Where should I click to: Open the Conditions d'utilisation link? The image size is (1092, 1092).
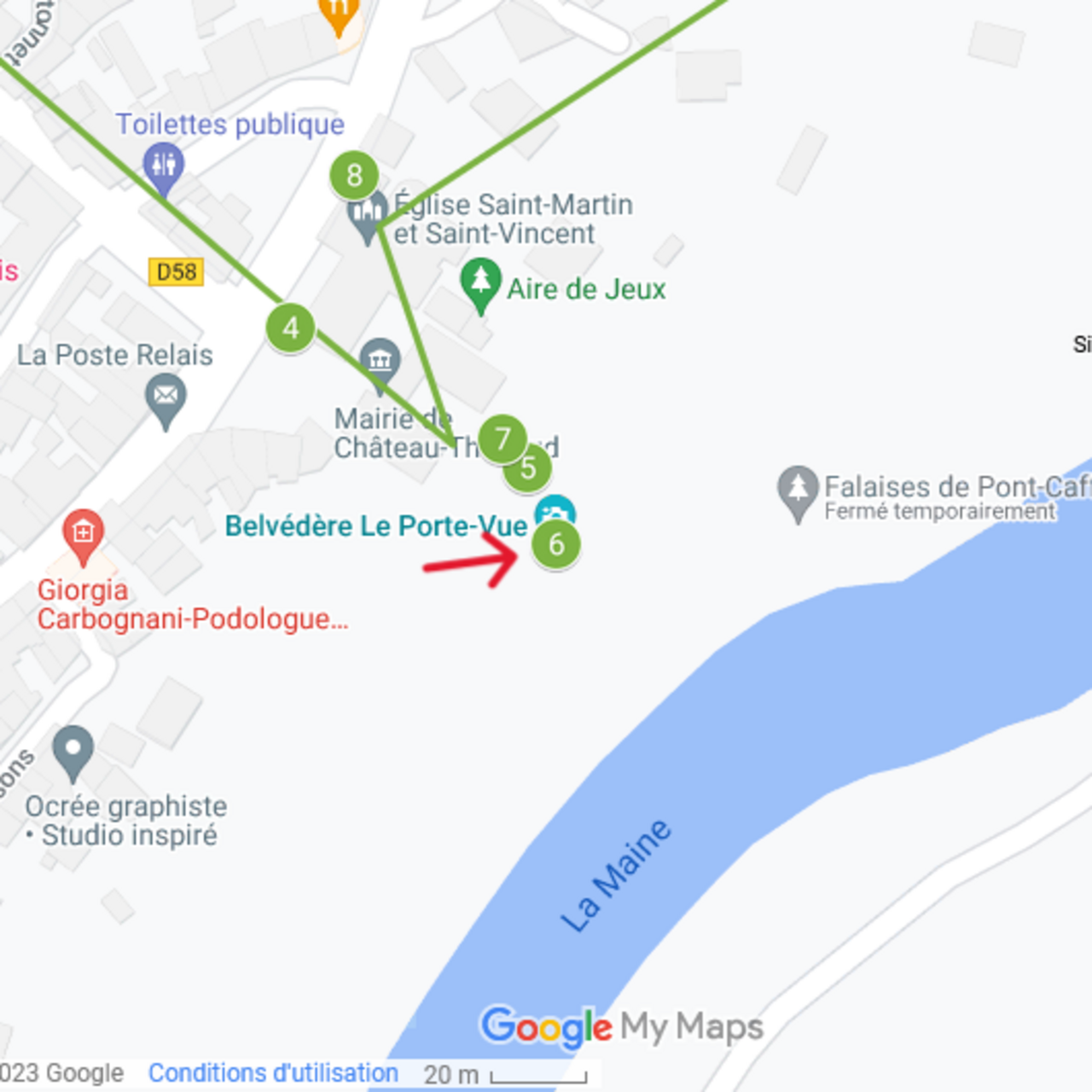[x=273, y=1072]
